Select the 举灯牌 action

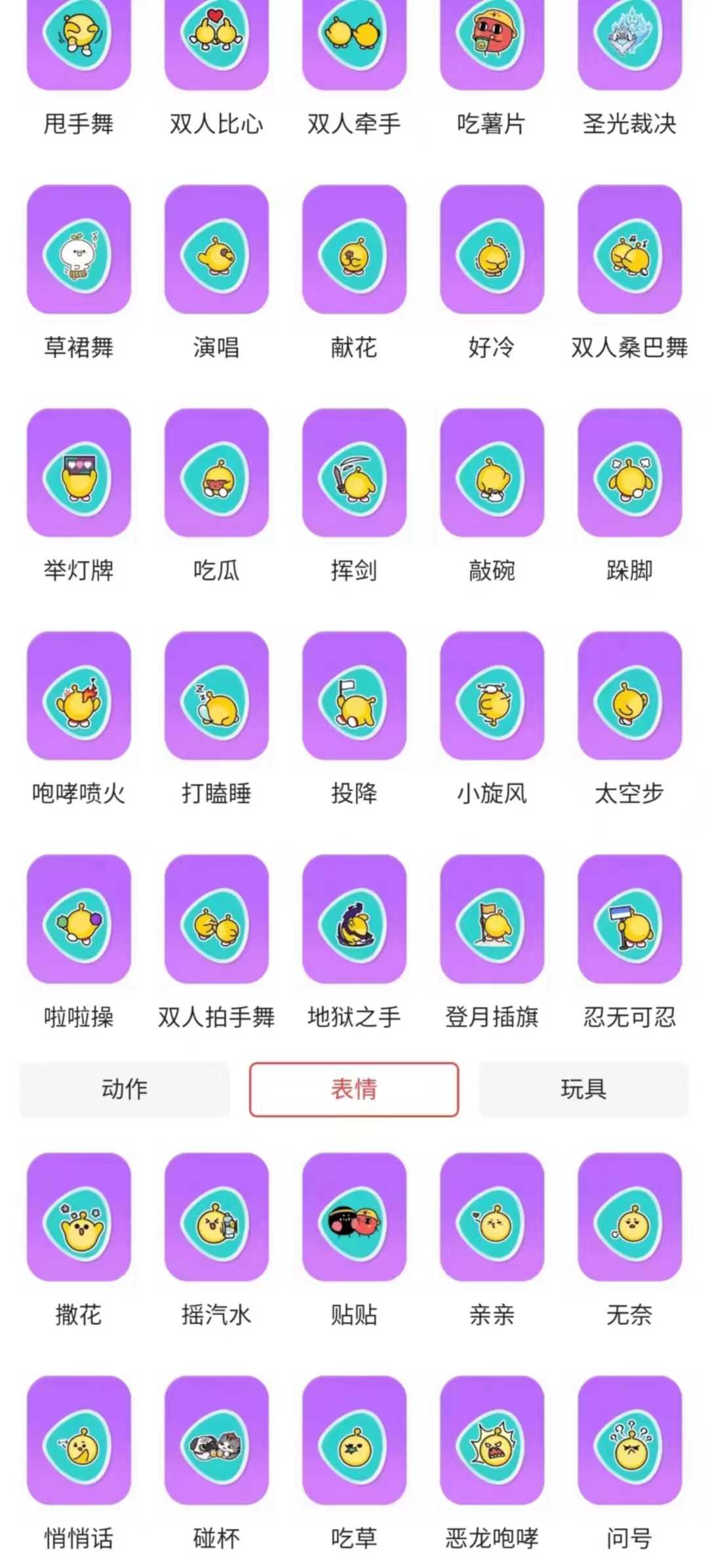(79, 473)
